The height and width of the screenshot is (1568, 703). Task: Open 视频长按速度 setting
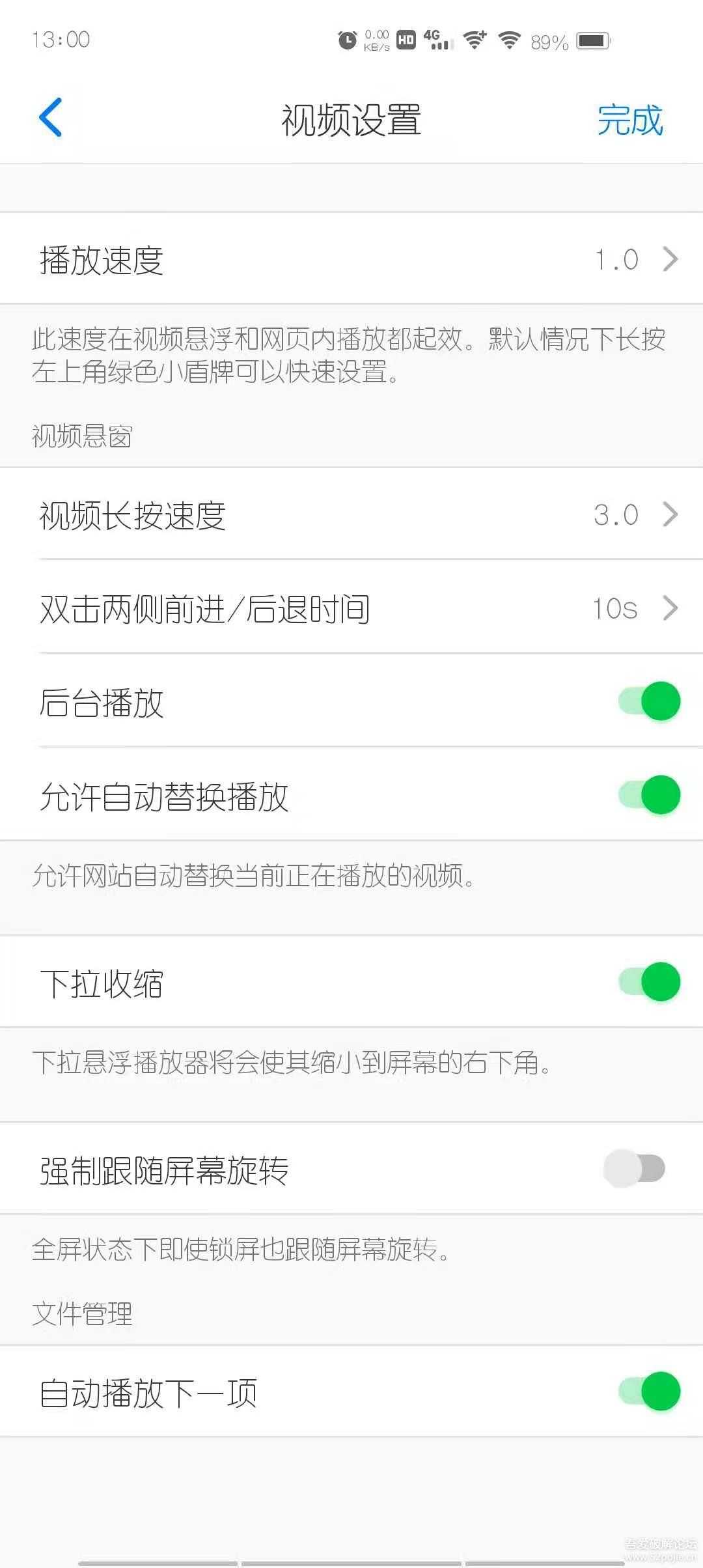point(351,515)
